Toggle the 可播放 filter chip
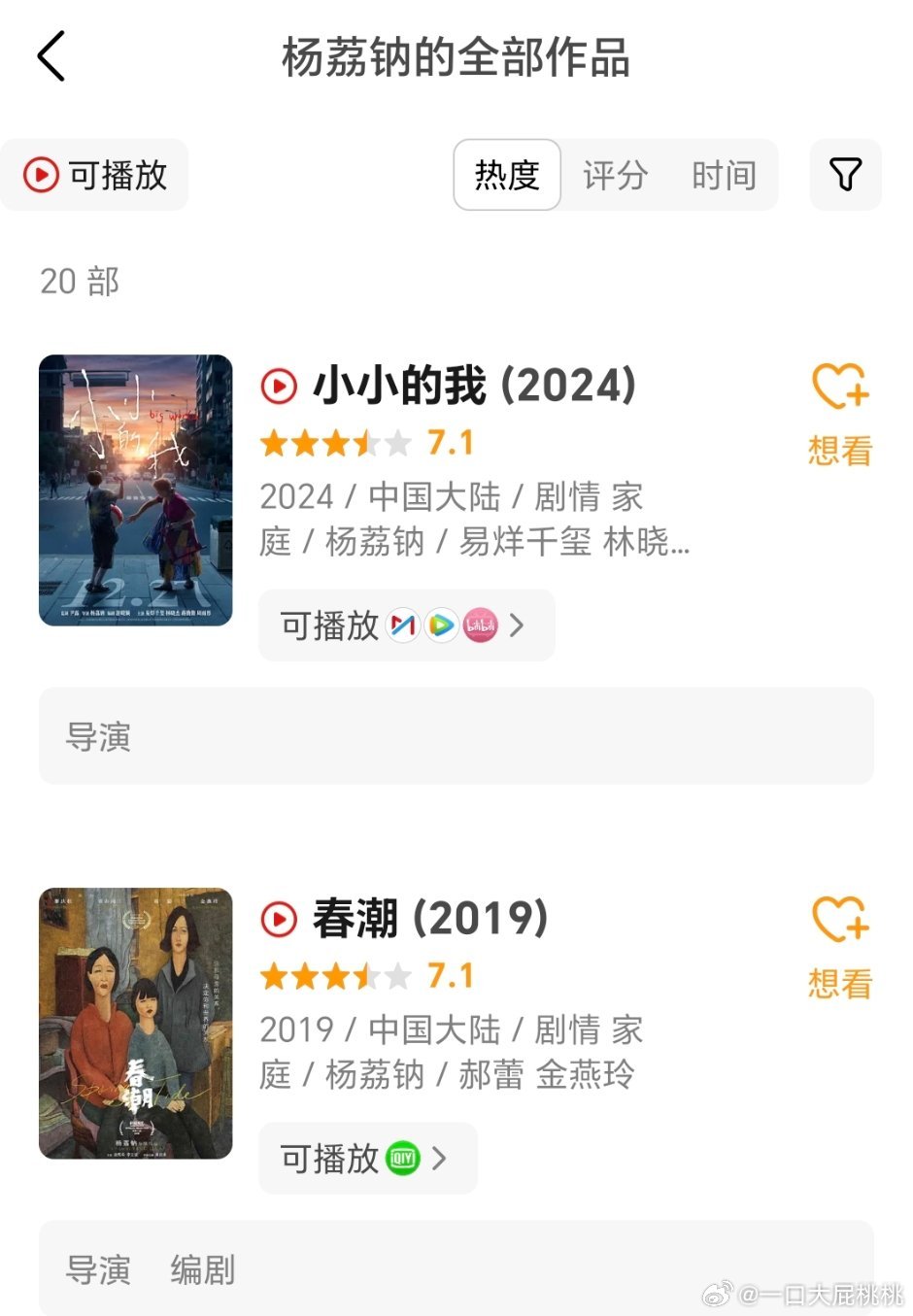This screenshot has height=1316, width=913. pyautogui.click(x=95, y=176)
